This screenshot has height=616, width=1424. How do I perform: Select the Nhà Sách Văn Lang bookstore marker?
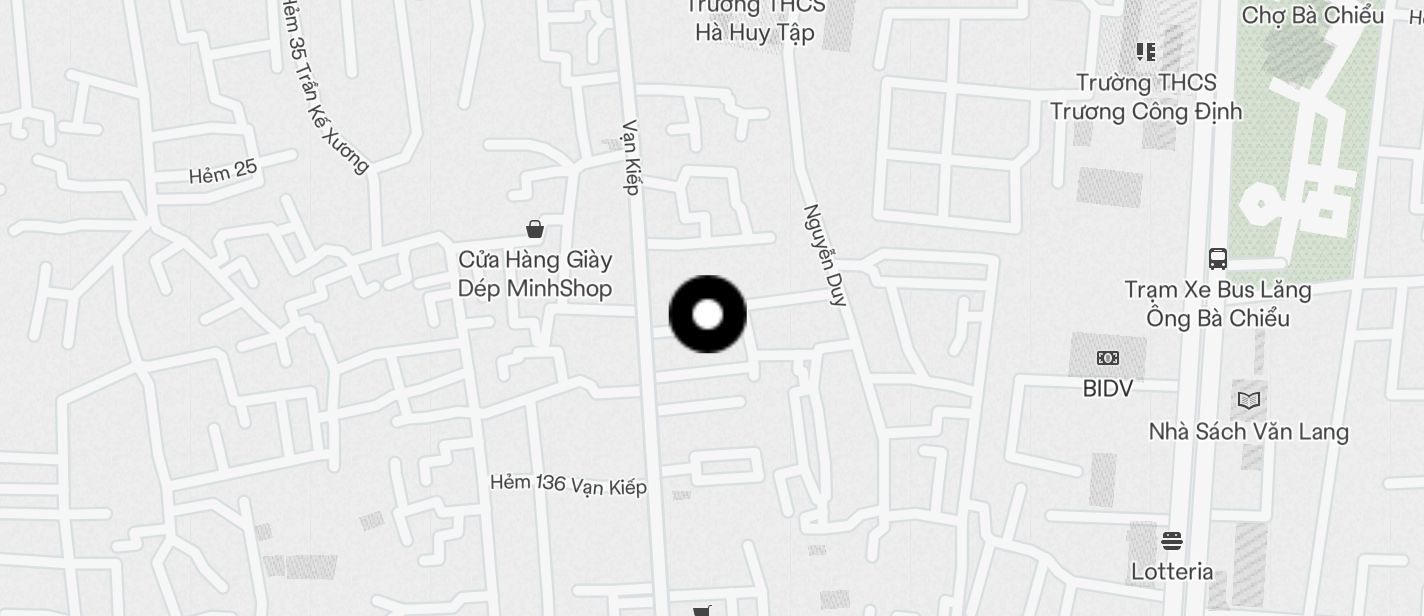[x=1248, y=401]
